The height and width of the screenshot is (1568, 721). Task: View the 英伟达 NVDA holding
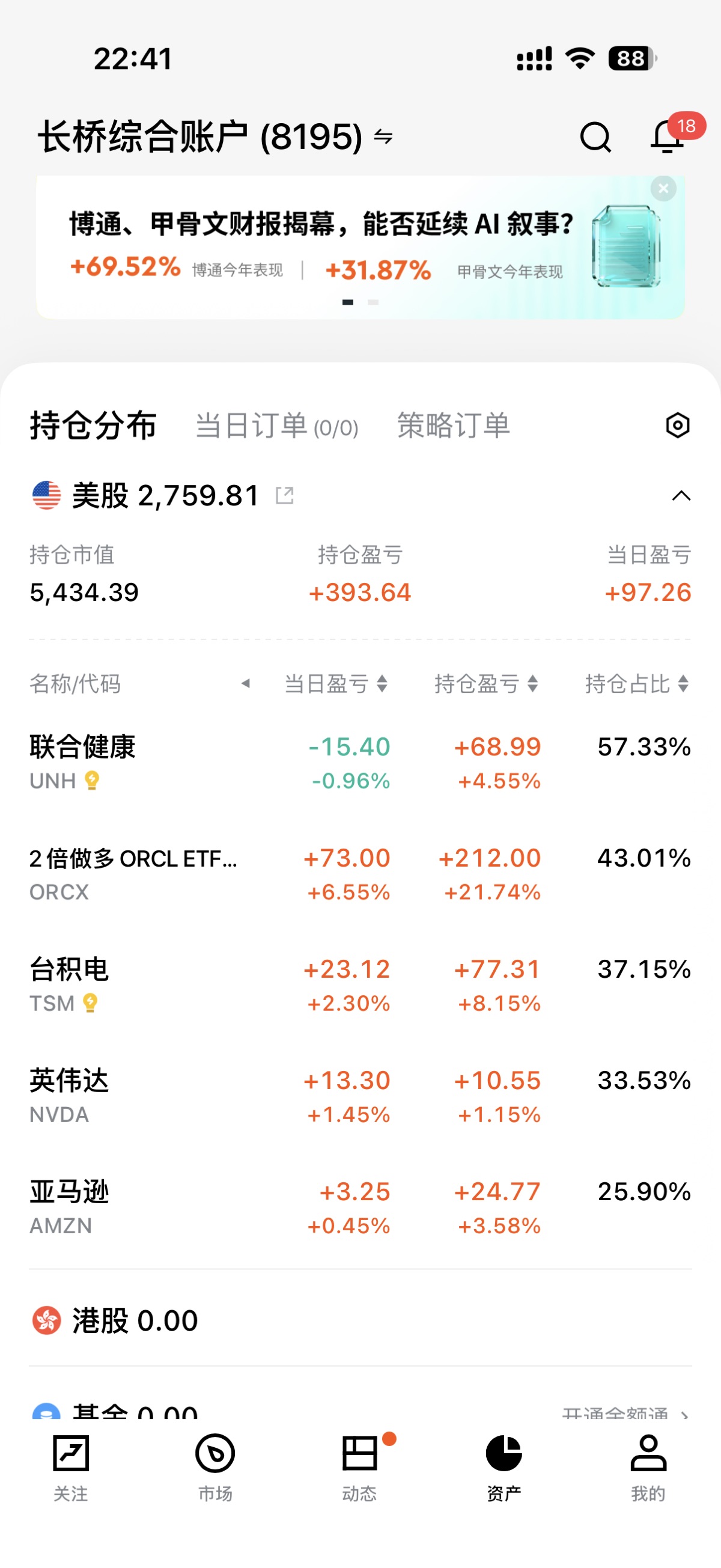coord(68,1096)
